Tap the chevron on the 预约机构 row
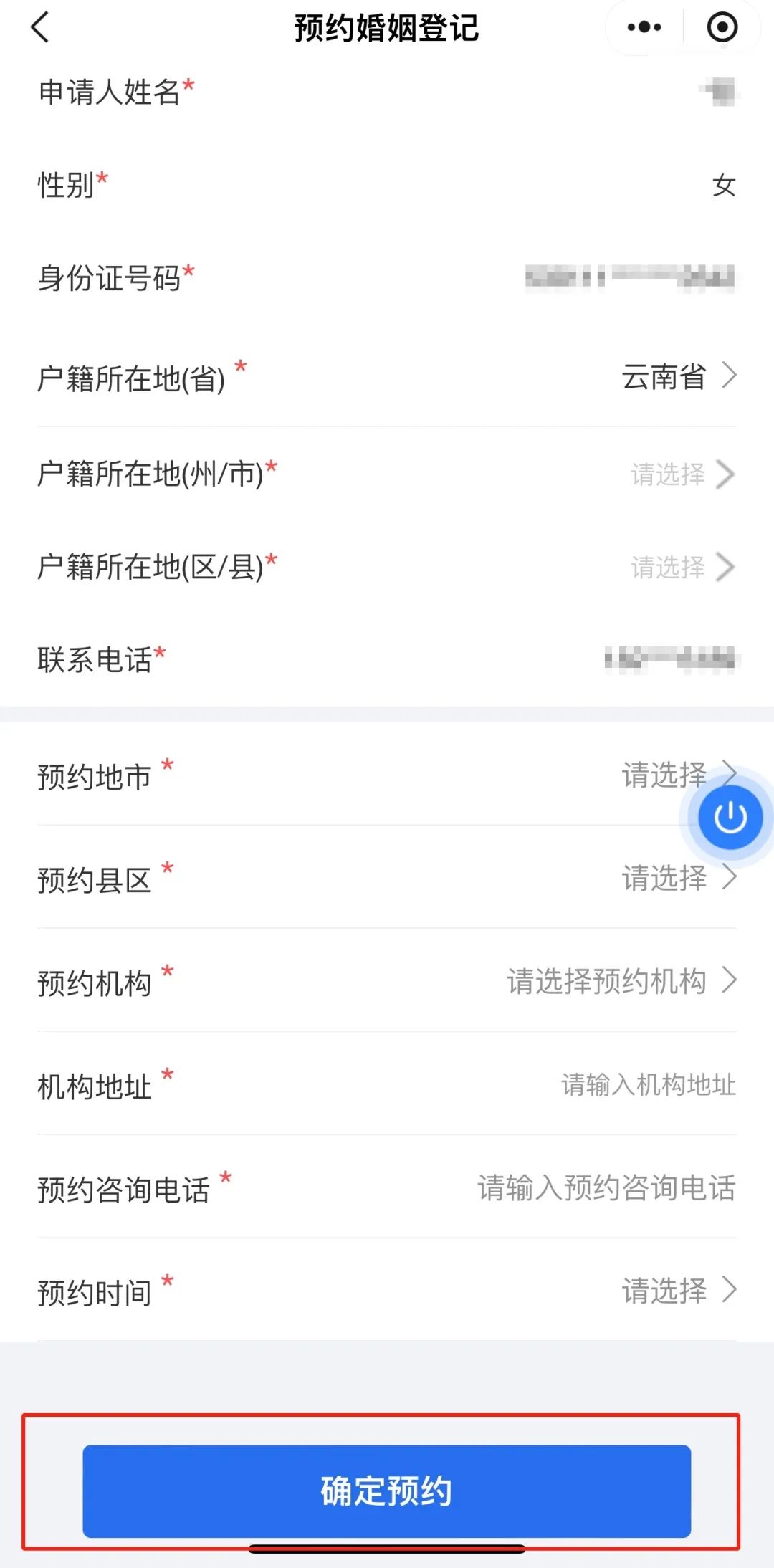The width and height of the screenshot is (774, 1568). point(730,982)
